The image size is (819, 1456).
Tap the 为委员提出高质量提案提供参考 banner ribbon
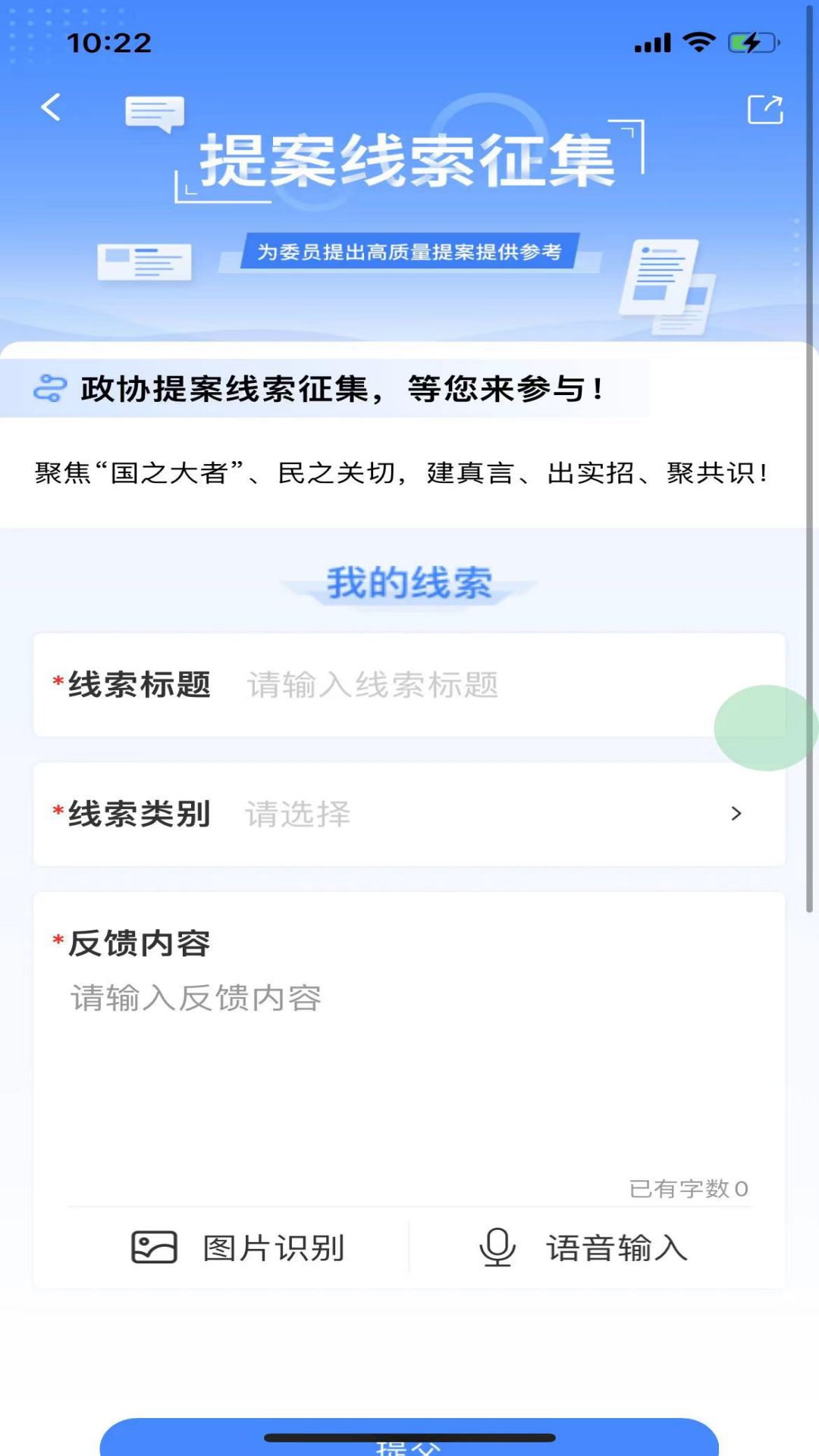409,250
